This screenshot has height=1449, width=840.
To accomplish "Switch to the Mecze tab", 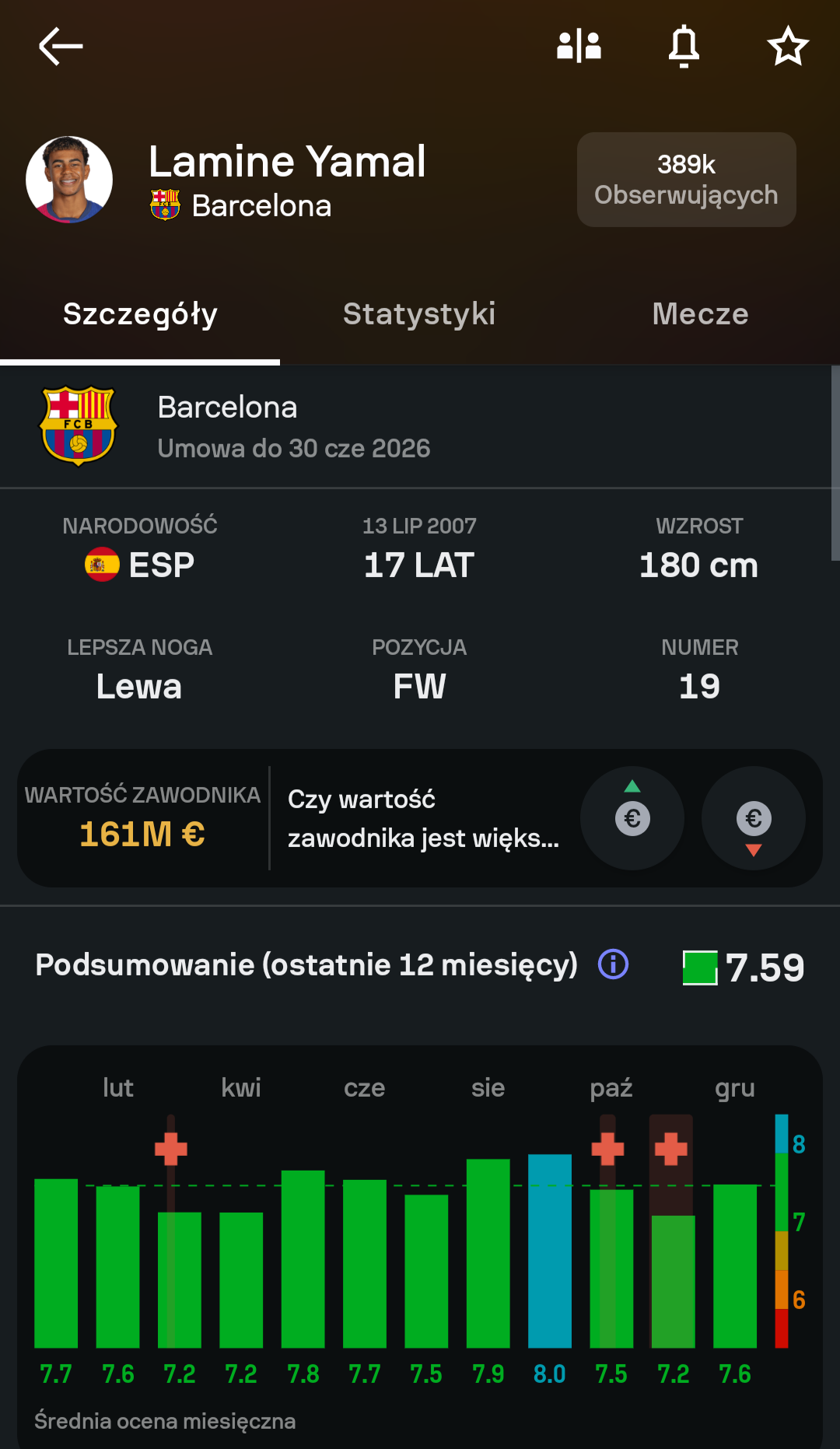I will (700, 314).
